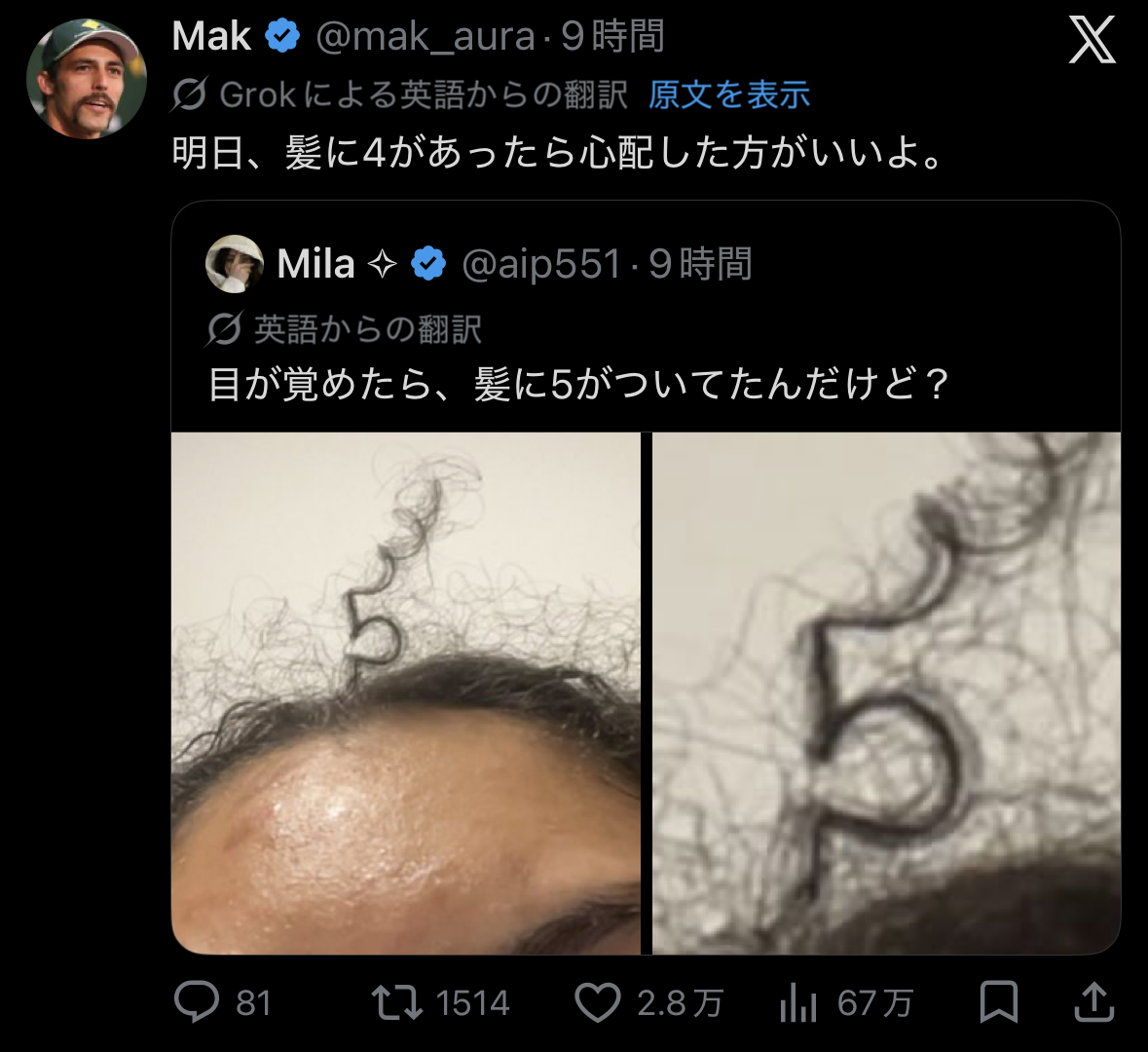
Task: Open the left hair photo of the forehead
Action: tap(405, 694)
